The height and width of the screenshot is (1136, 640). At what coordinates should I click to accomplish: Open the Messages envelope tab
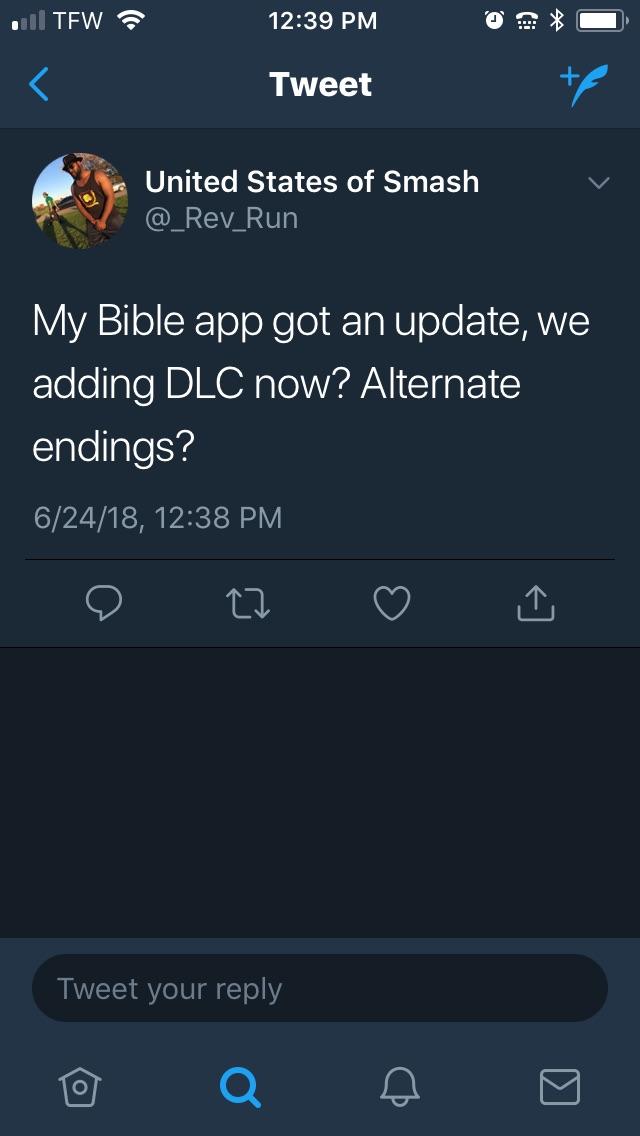[559, 1086]
